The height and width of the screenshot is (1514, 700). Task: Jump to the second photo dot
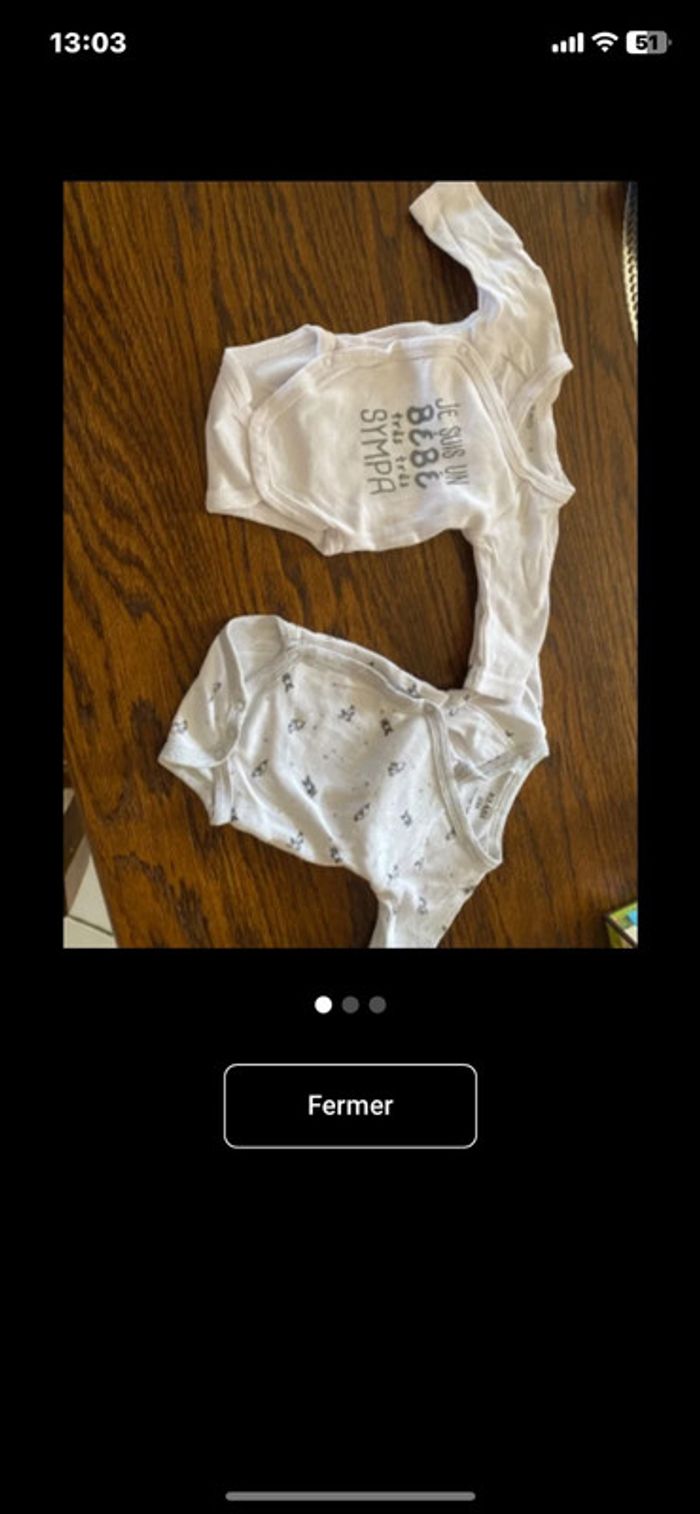click(x=350, y=1005)
